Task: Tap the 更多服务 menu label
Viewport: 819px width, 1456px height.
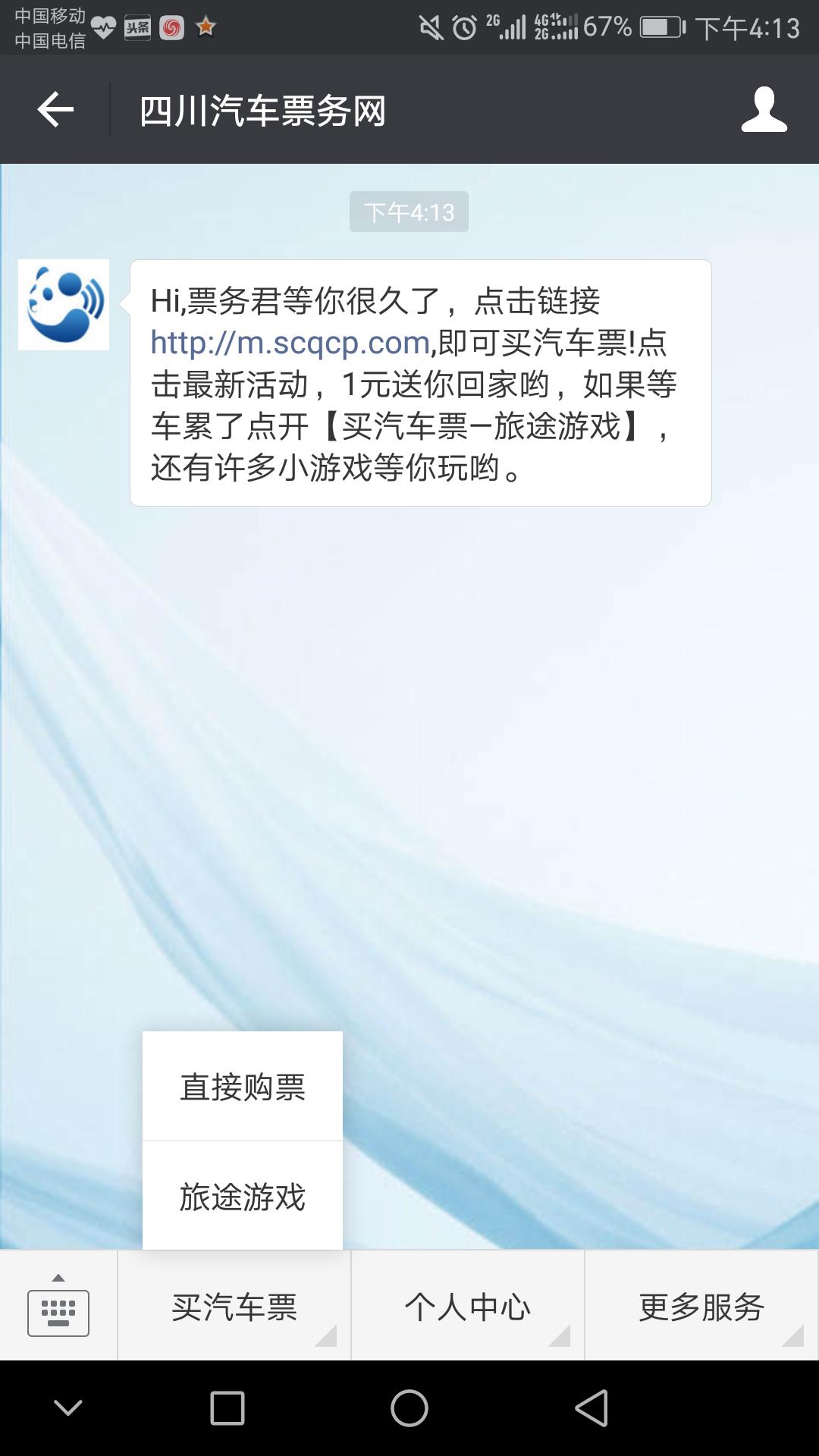Action: (x=701, y=1304)
